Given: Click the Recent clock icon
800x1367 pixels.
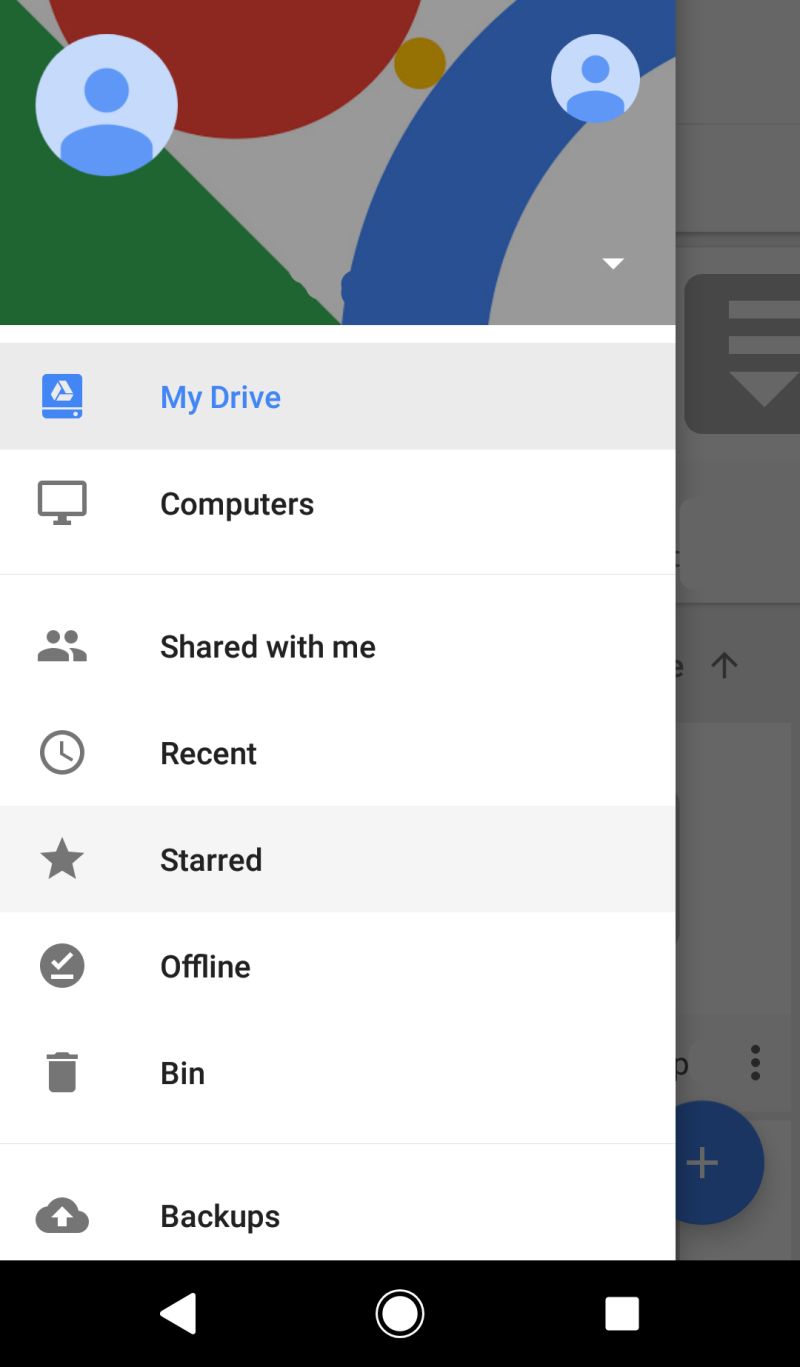Looking at the screenshot, I should tap(61, 753).
